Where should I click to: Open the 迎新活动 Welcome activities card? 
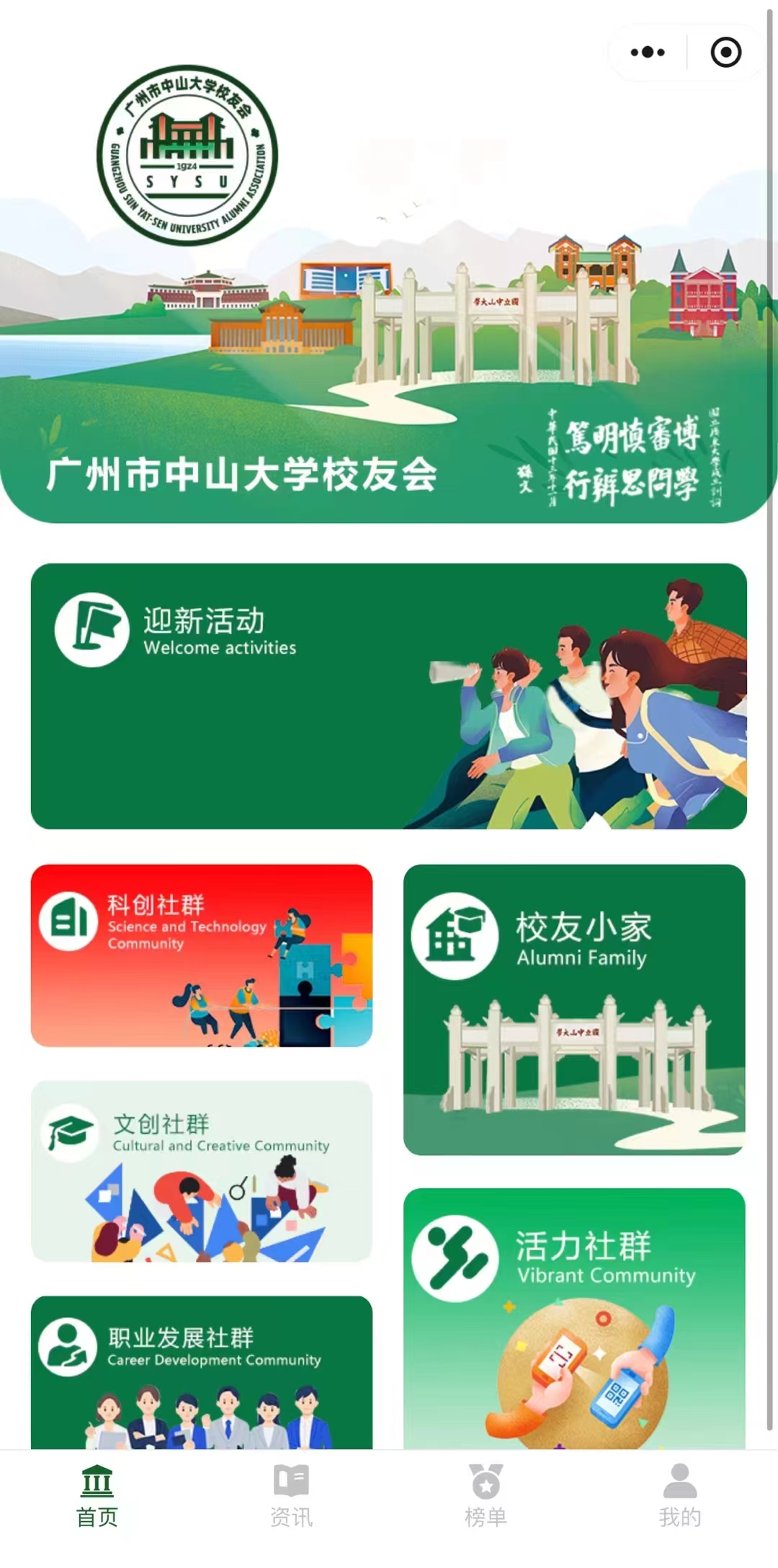point(388,695)
